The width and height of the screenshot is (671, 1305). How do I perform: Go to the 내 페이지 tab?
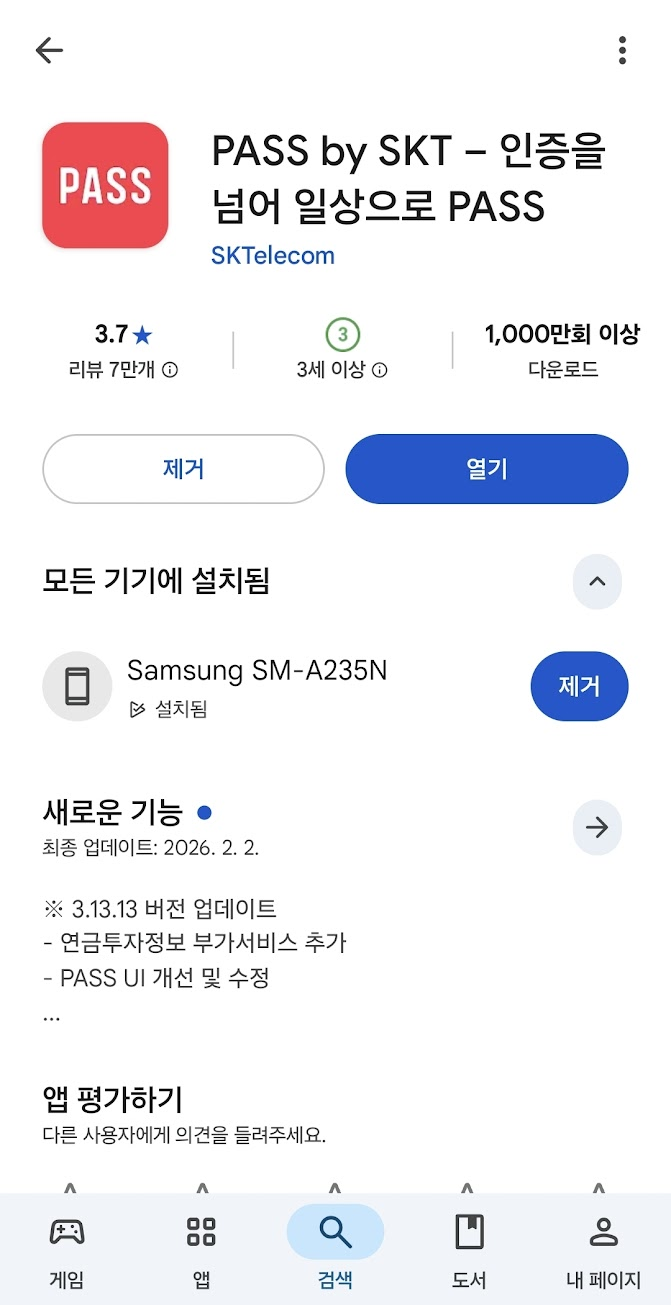coord(603,1247)
